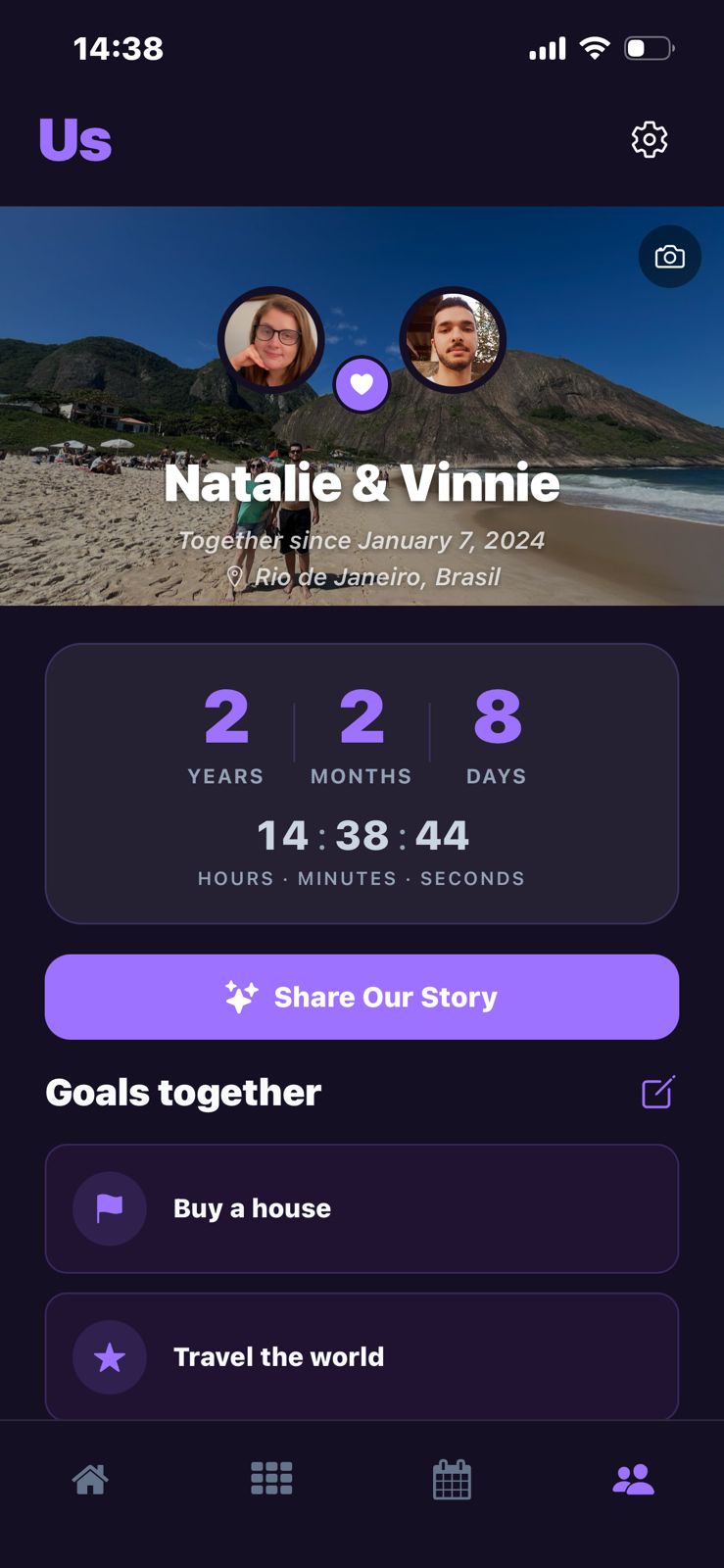Switch to the grid tab
The width and height of the screenshot is (724, 1568).
click(271, 1479)
